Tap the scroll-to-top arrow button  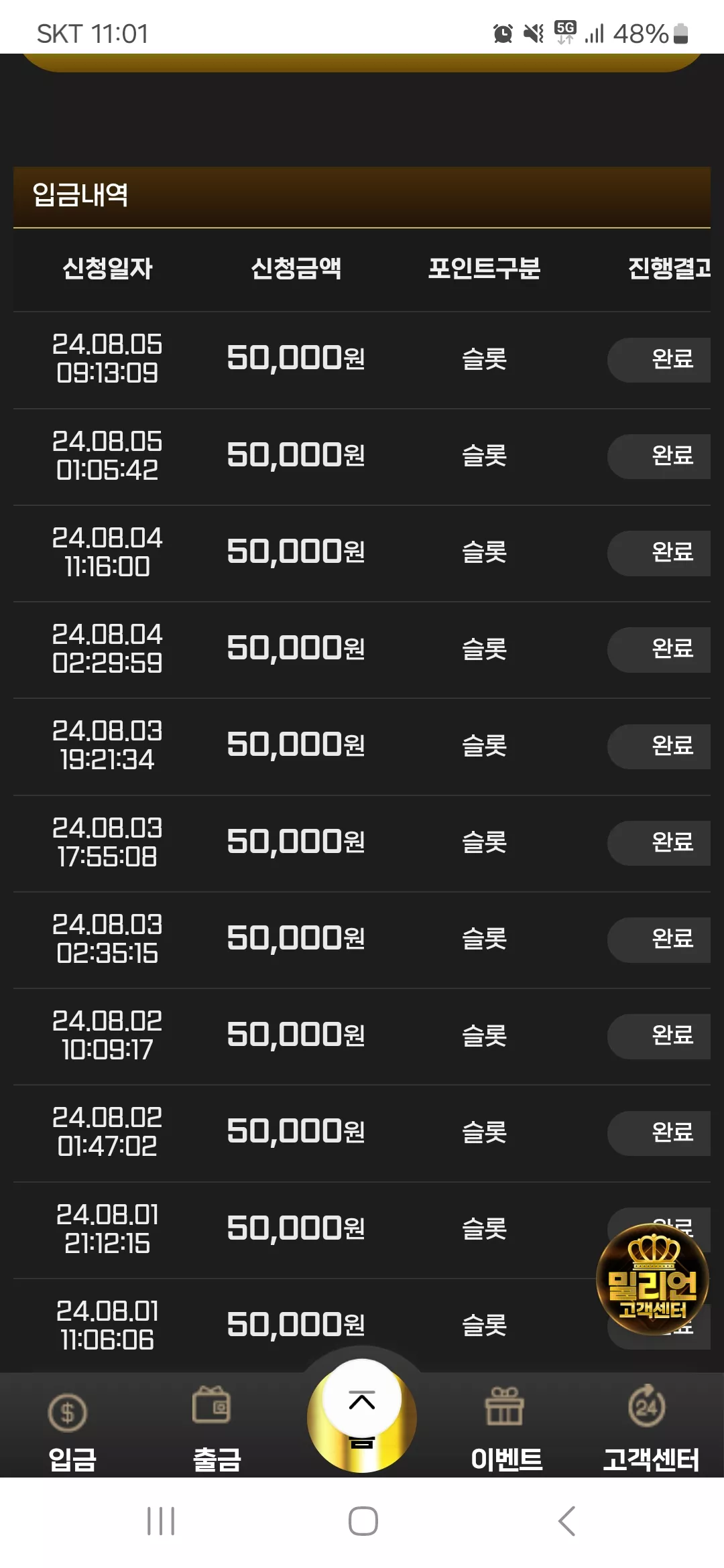click(362, 1399)
